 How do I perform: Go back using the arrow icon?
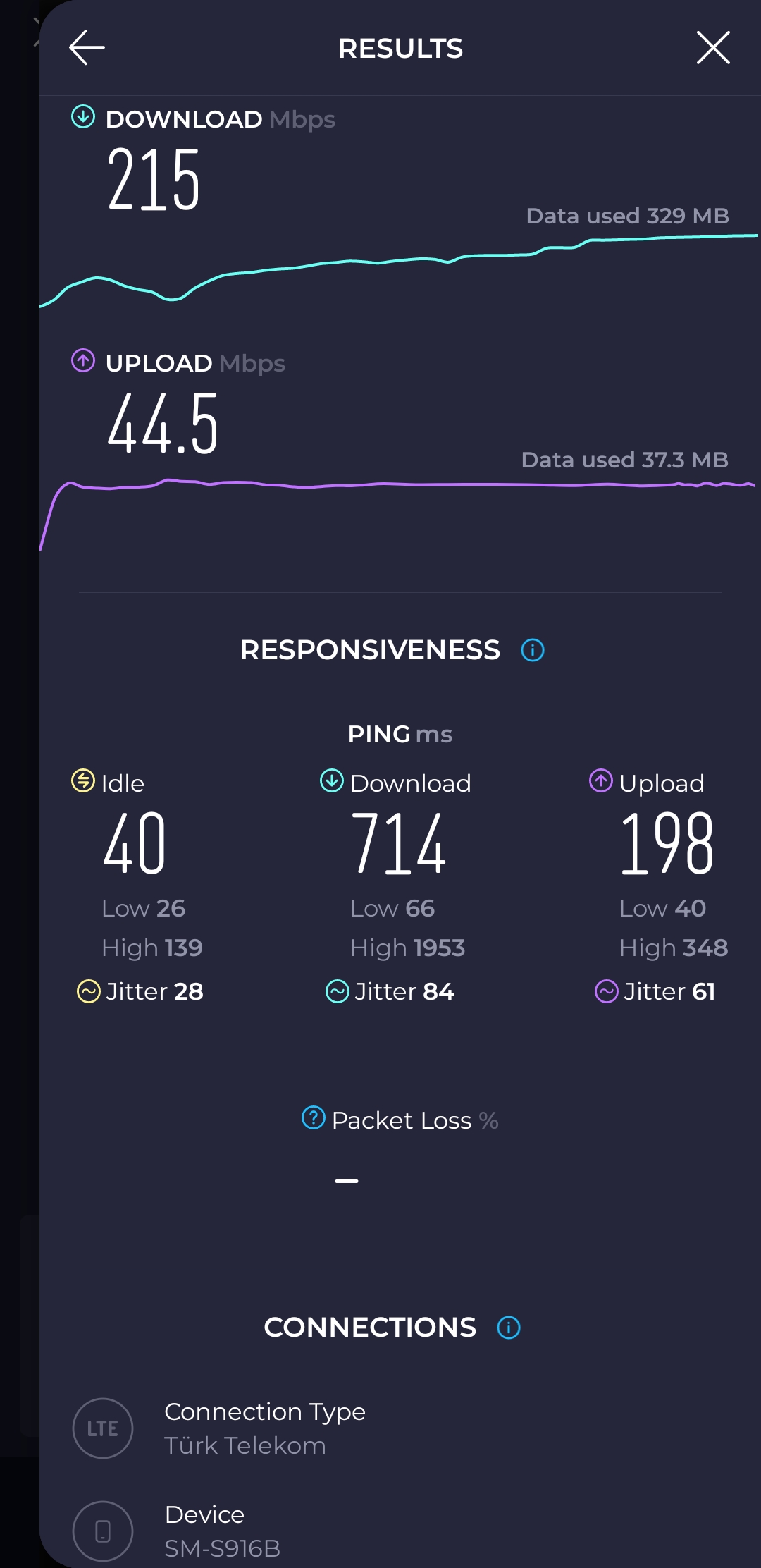[87, 48]
